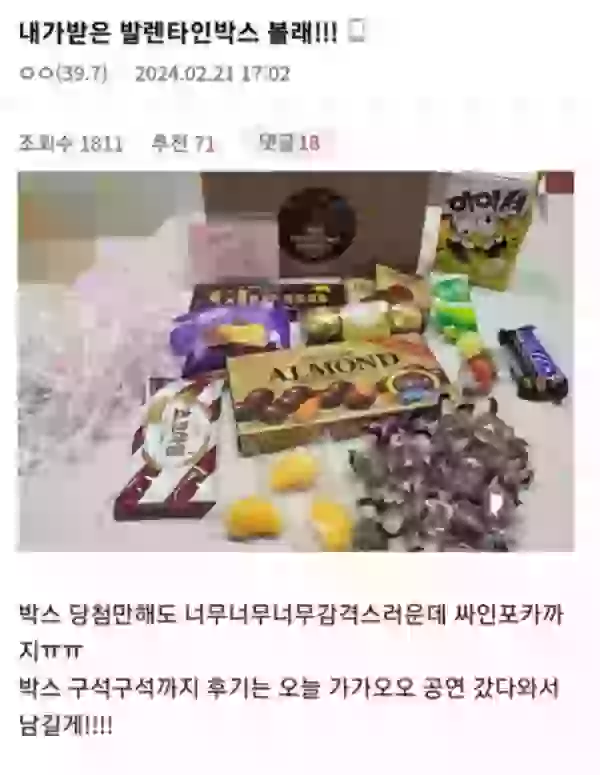Open author ㅇㅇ(39.7) profile
Viewport: 600px width, 775px height.
pos(63,73)
